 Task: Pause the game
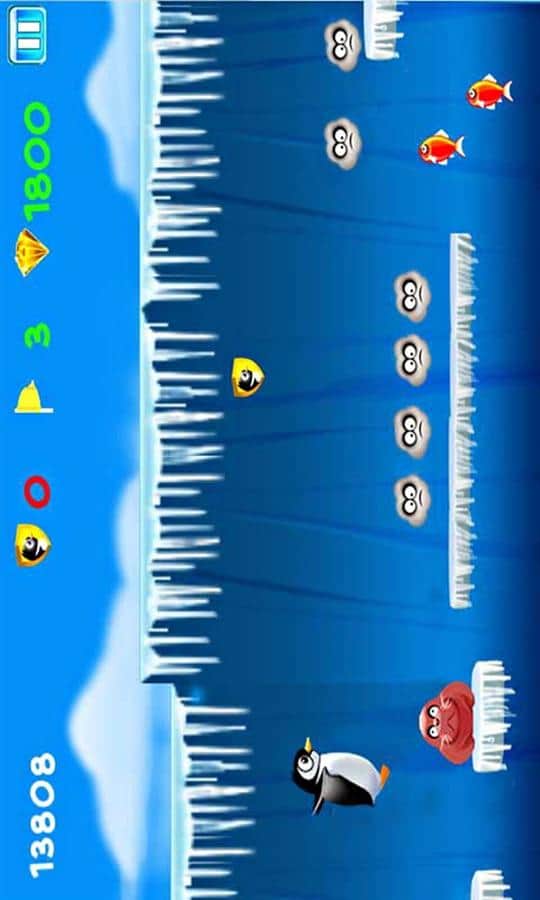27,34
